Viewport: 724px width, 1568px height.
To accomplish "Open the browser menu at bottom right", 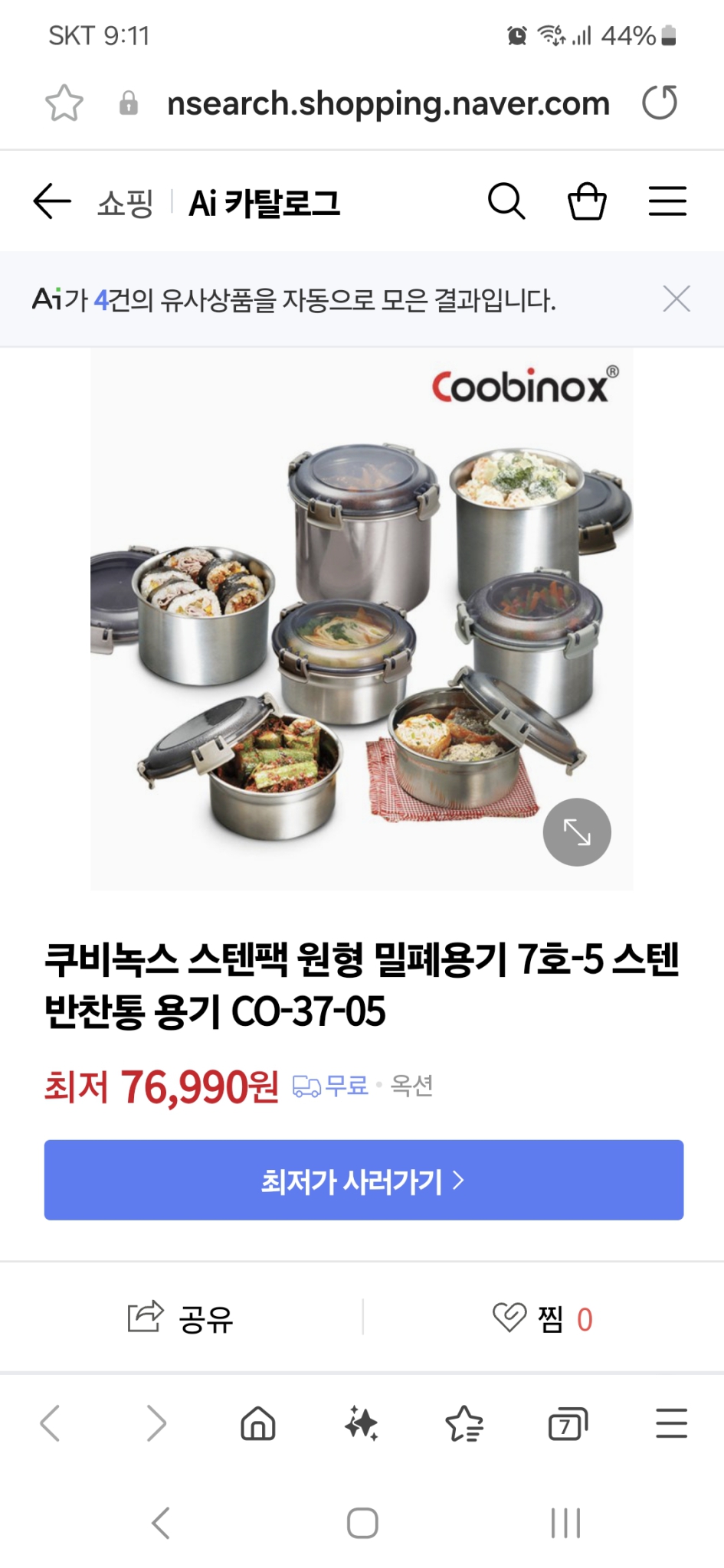I will [x=670, y=1424].
